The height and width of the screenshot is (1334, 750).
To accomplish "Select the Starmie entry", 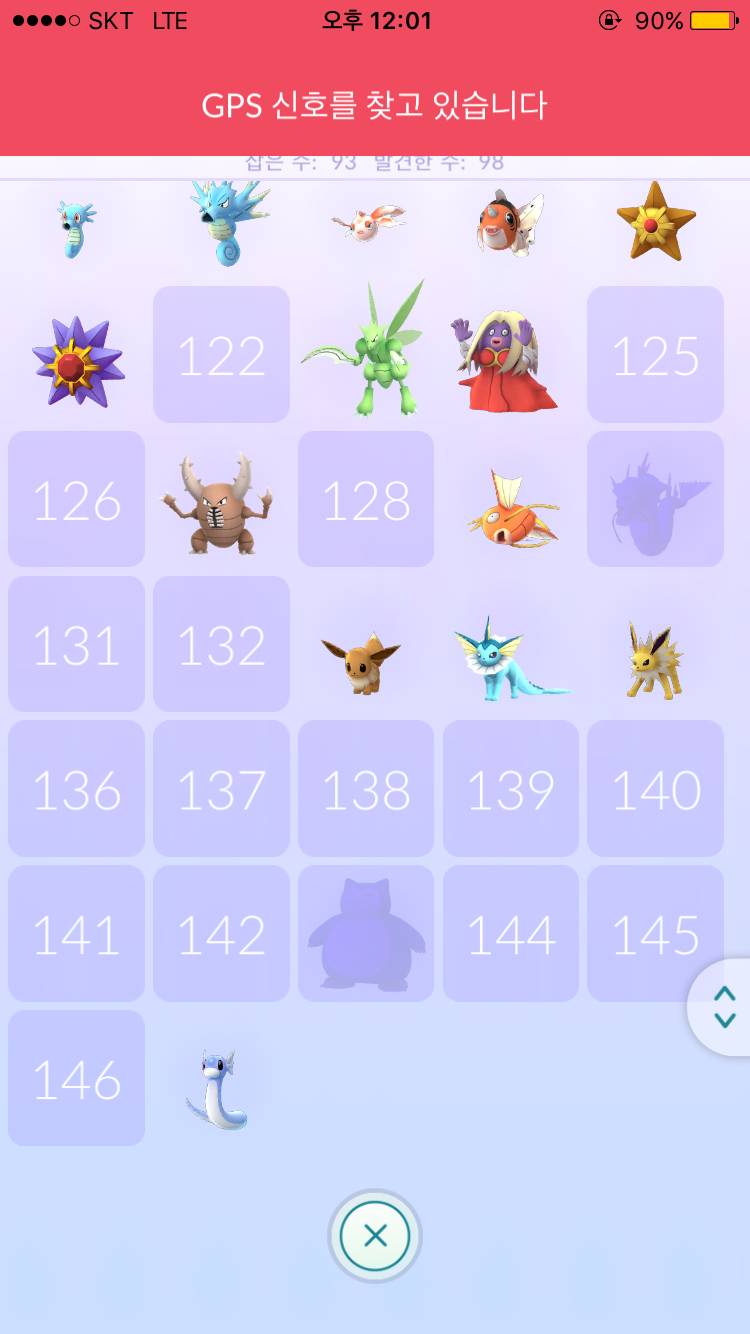I will coord(77,360).
